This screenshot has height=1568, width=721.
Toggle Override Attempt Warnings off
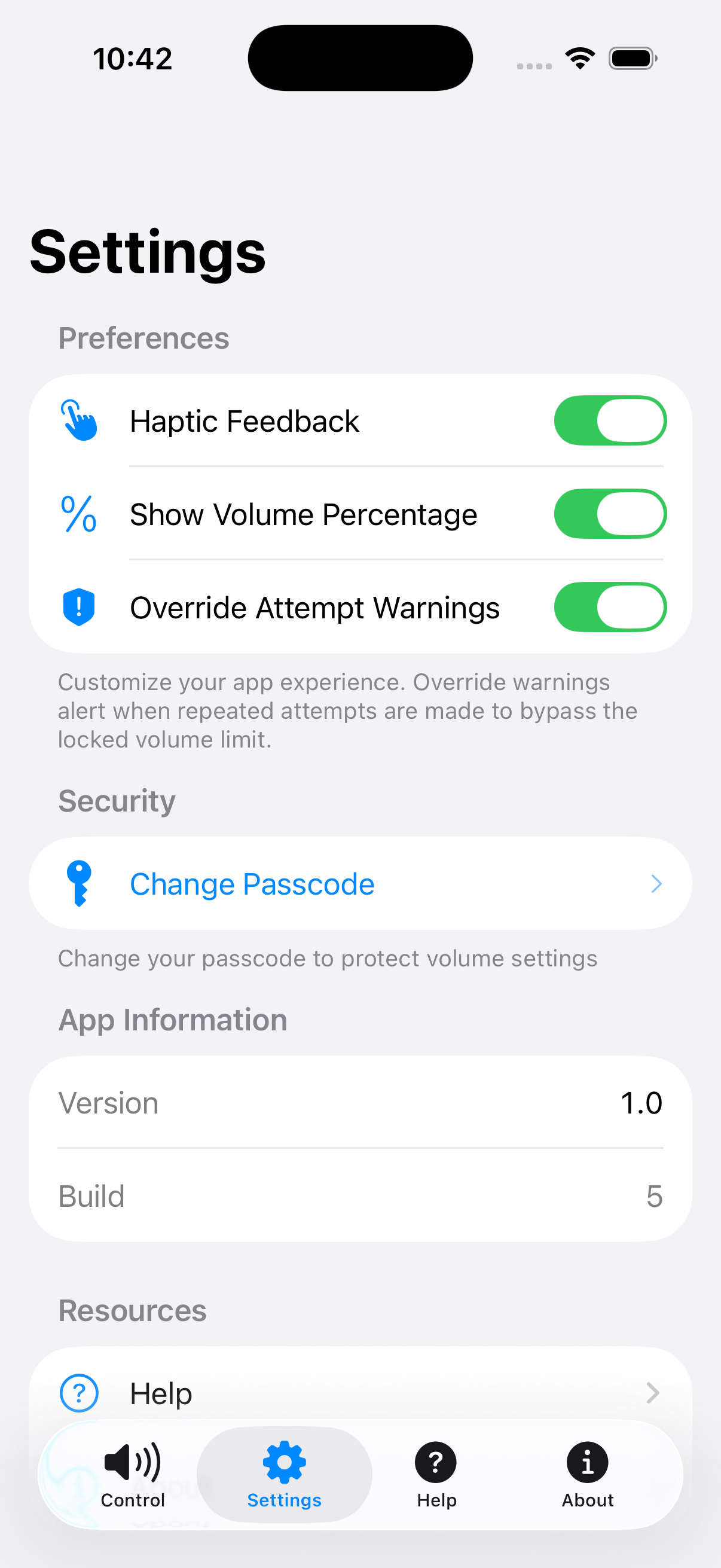(610, 607)
